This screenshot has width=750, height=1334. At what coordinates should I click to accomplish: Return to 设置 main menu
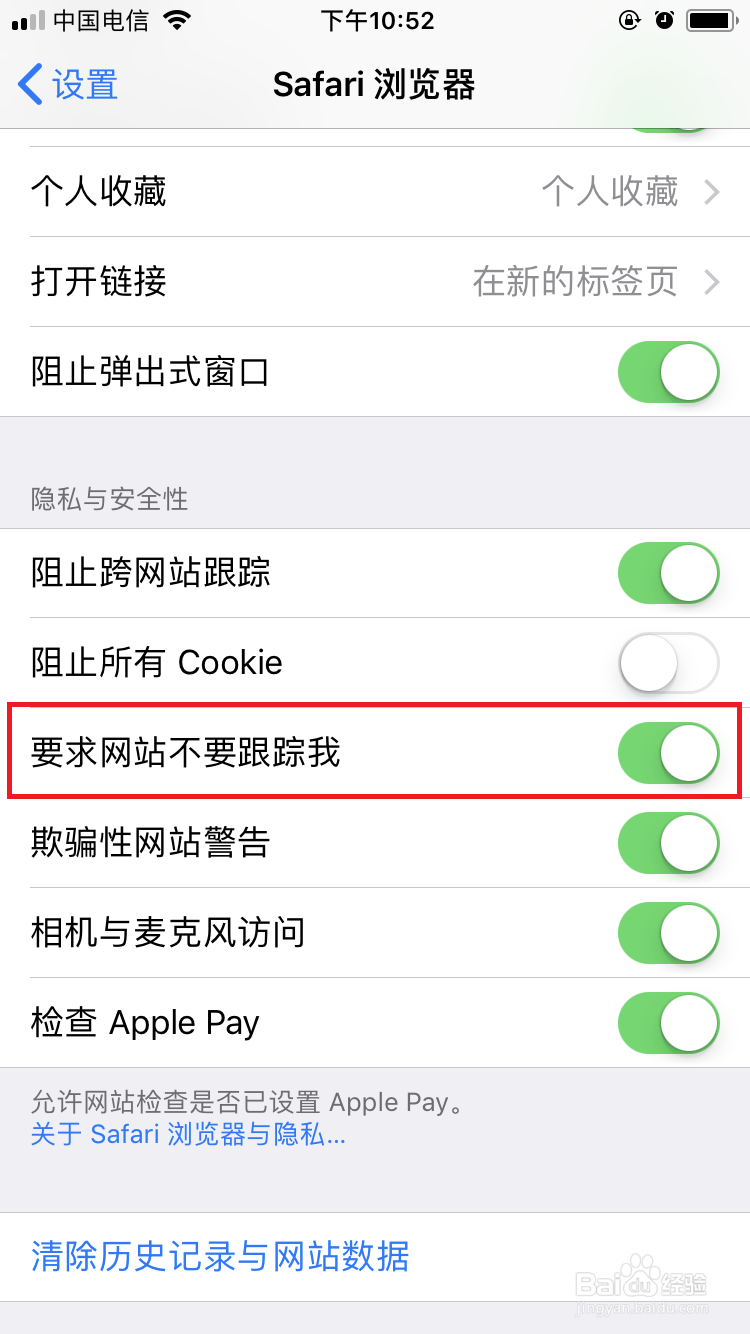65,85
